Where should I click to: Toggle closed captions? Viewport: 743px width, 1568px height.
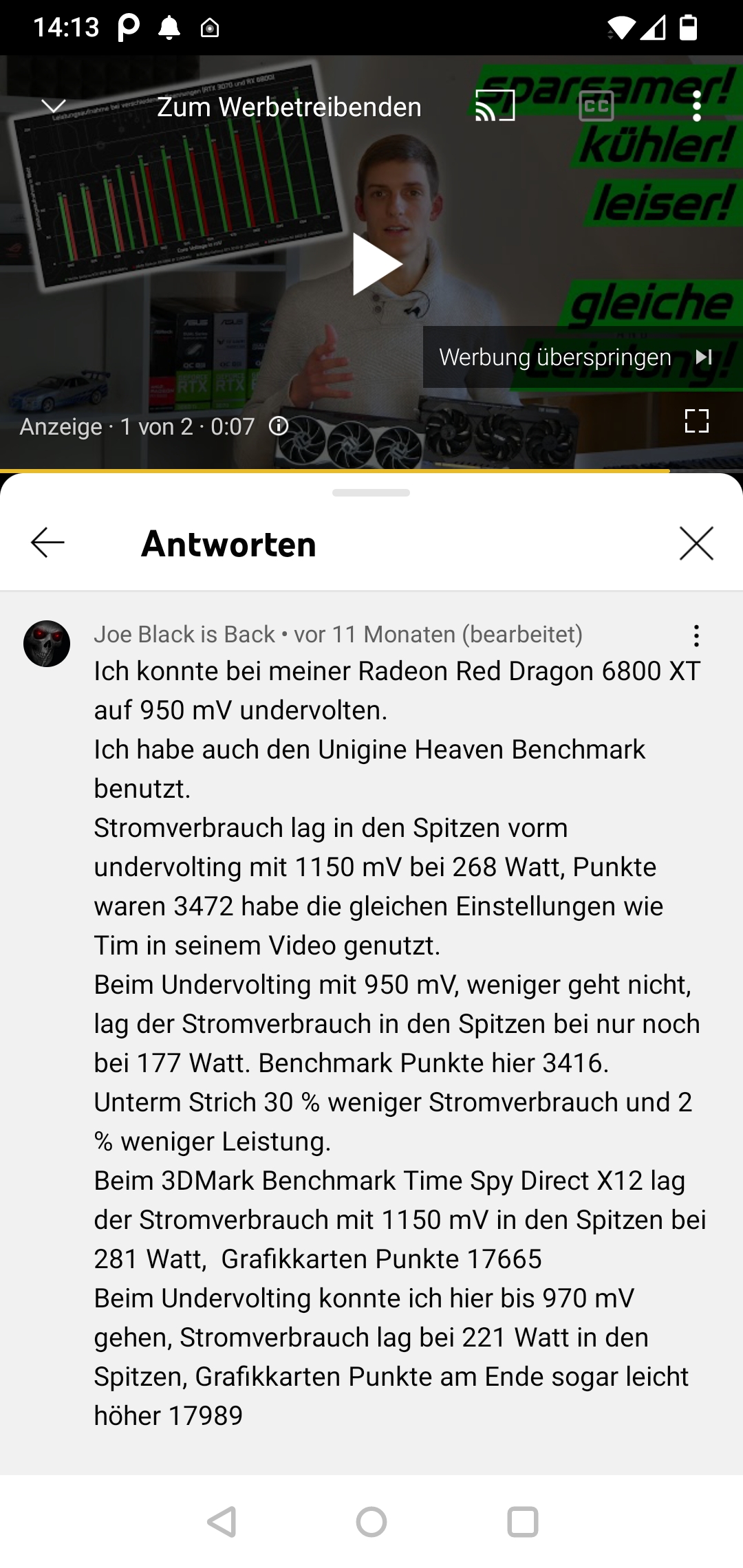[596, 106]
